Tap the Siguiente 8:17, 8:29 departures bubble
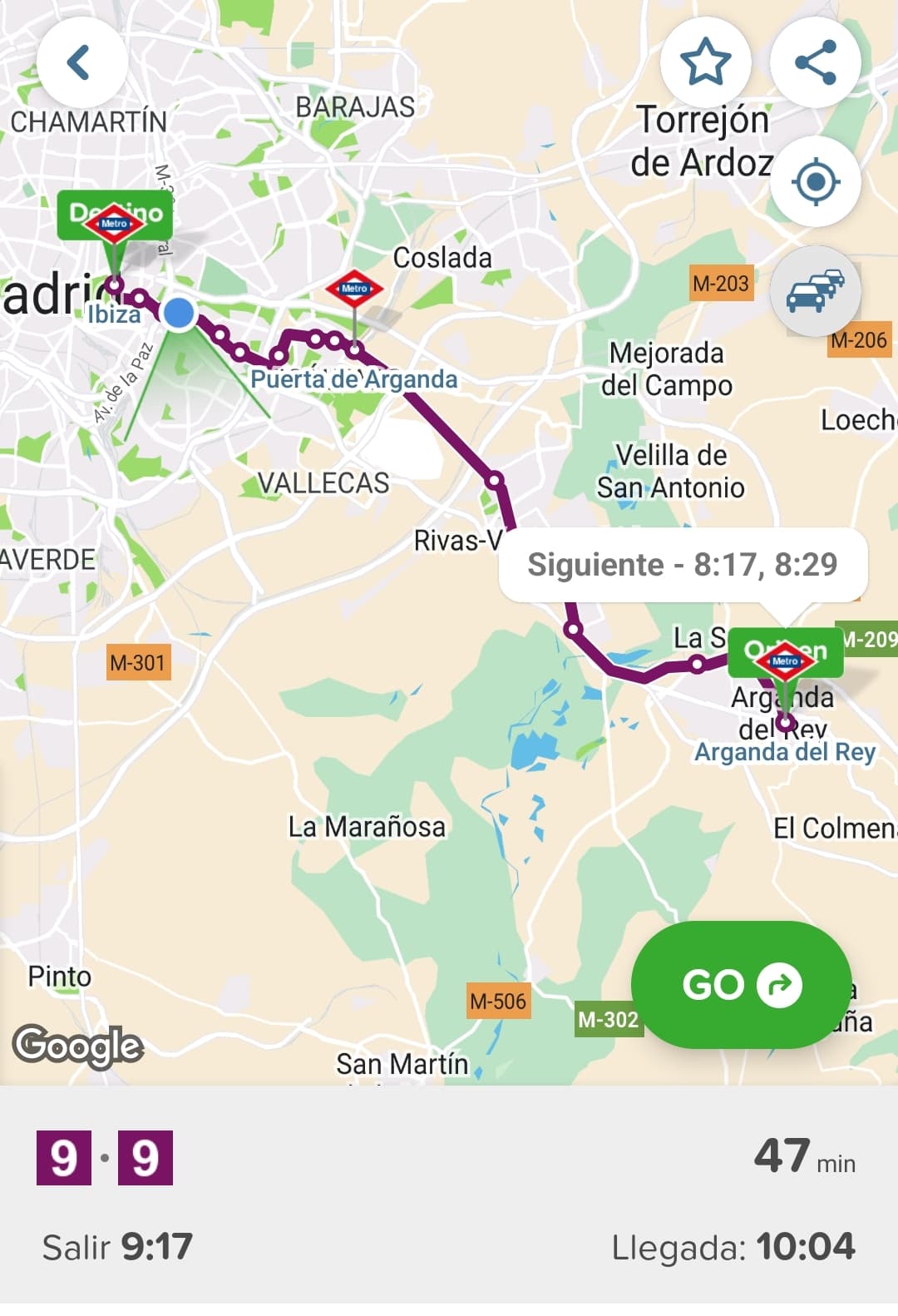Image resolution: width=898 pixels, height=1316 pixels. [x=683, y=565]
